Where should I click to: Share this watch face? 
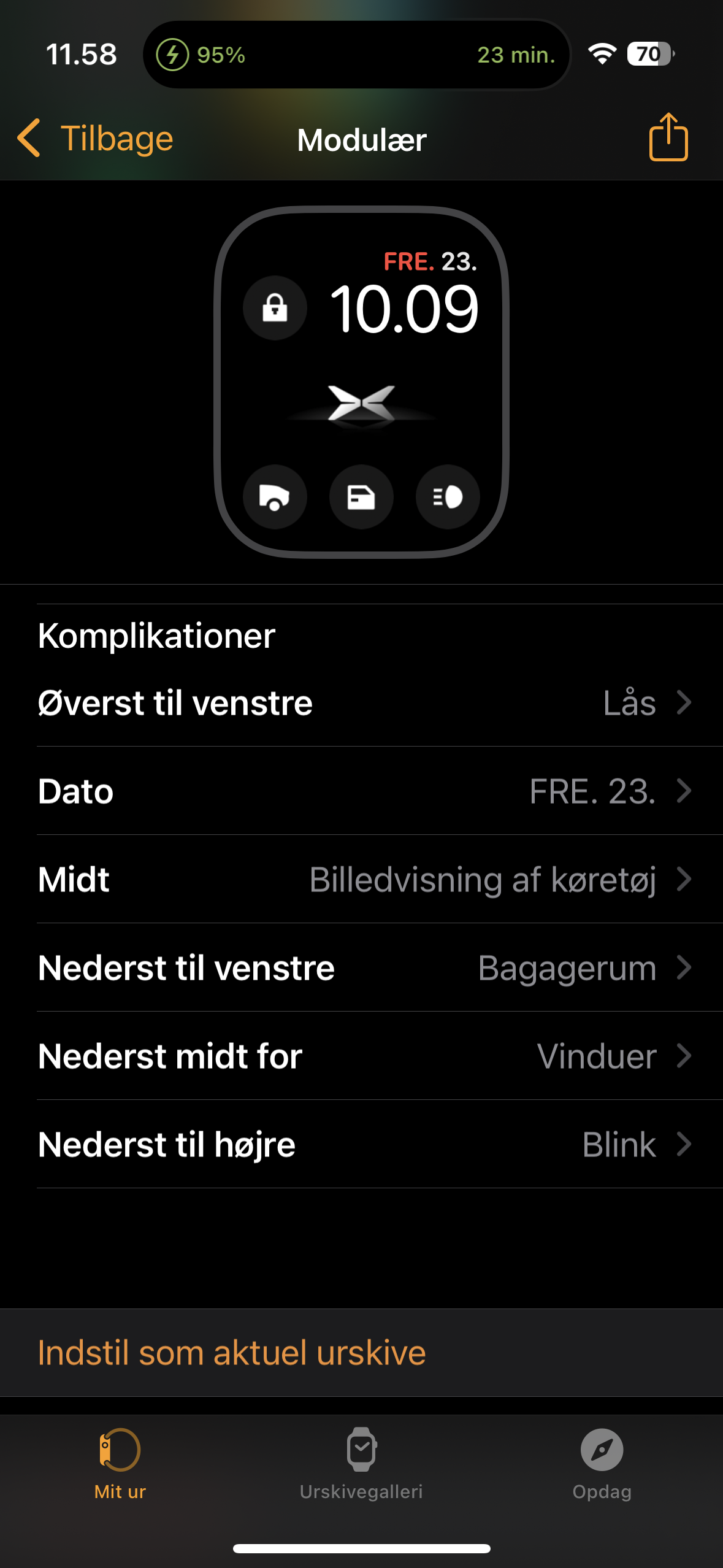pyautogui.click(x=668, y=138)
